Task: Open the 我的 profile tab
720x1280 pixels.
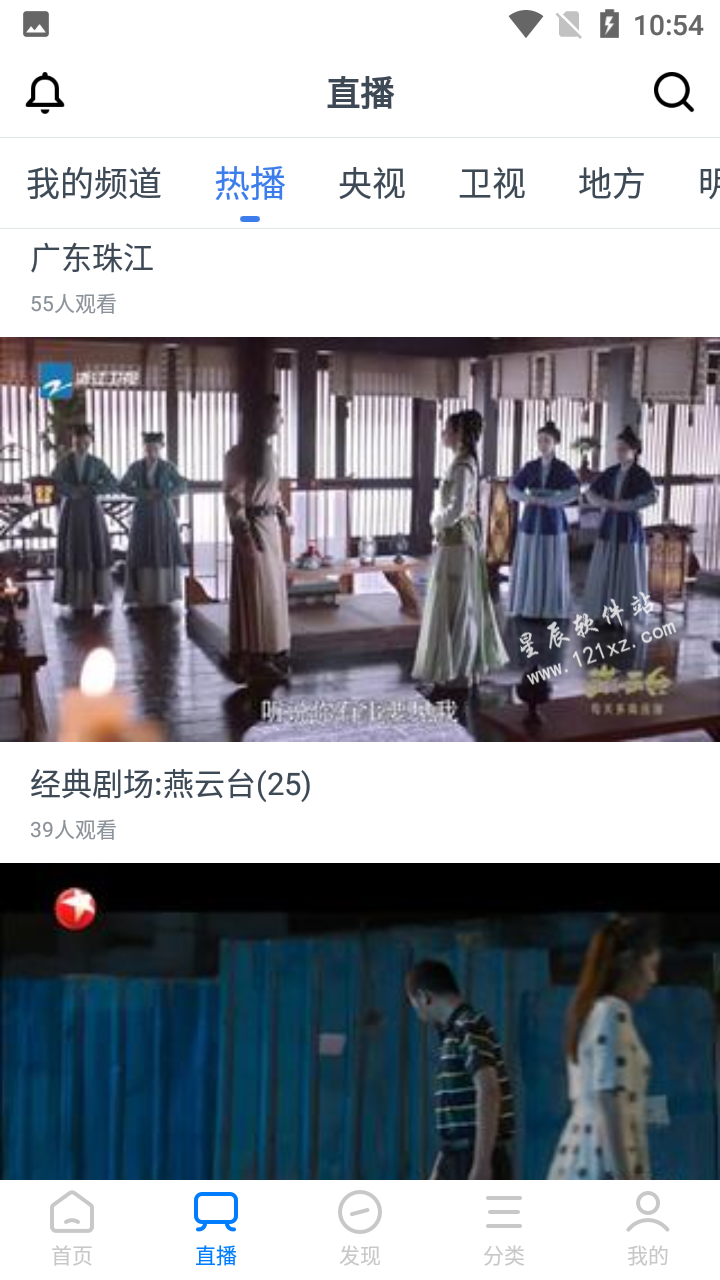Action: pos(647,1230)
